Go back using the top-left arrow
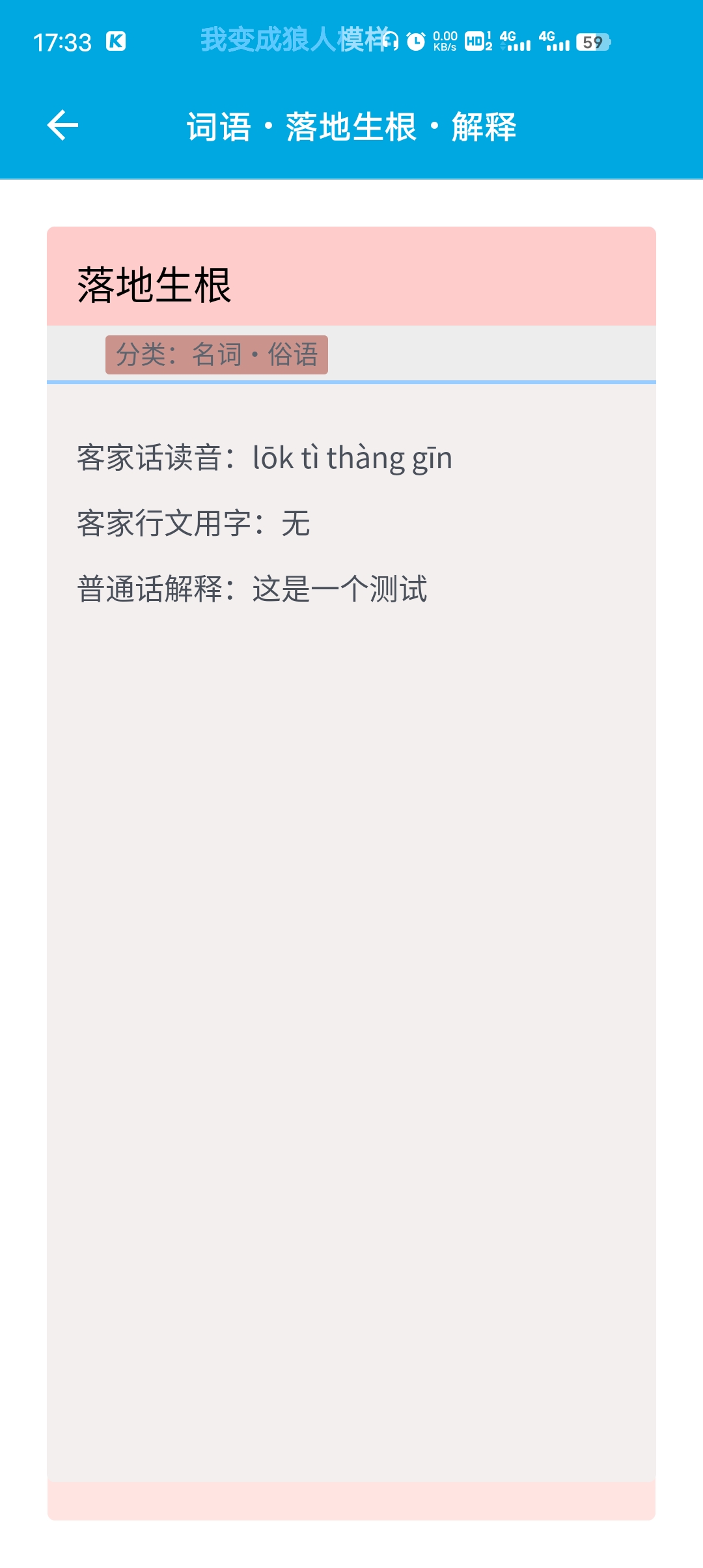703x1568 pixels. 62,126
